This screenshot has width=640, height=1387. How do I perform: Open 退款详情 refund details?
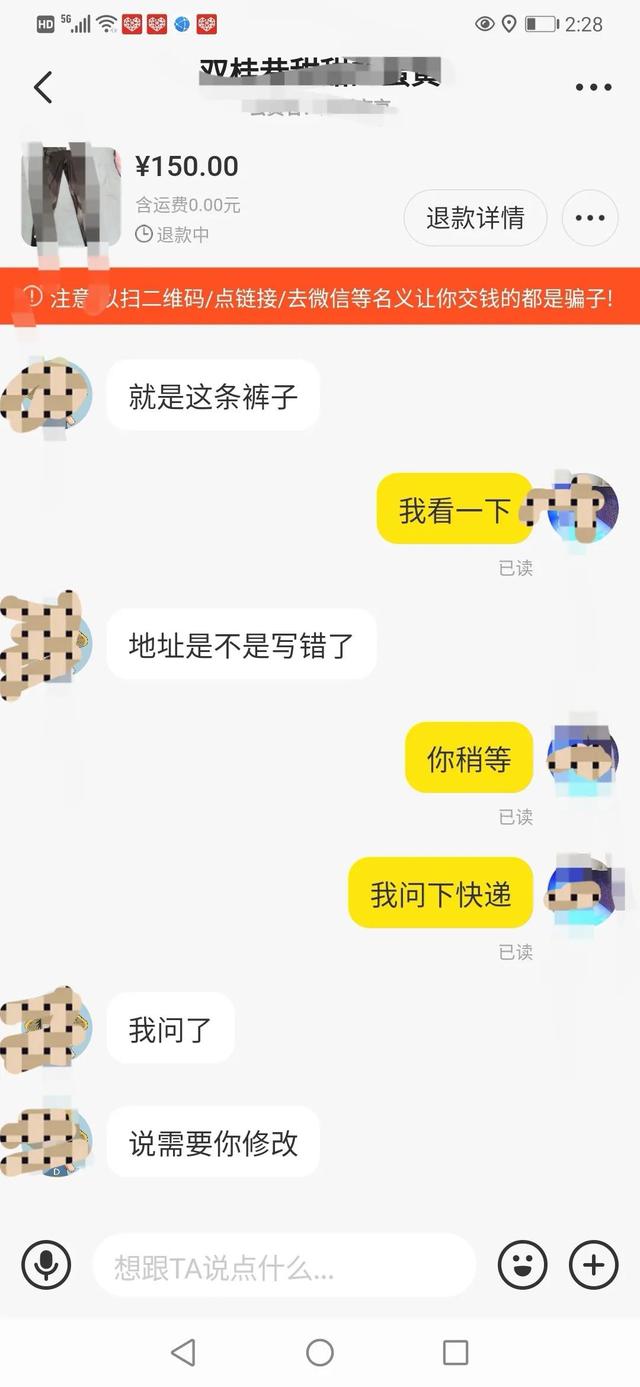(x=475, y=218)
